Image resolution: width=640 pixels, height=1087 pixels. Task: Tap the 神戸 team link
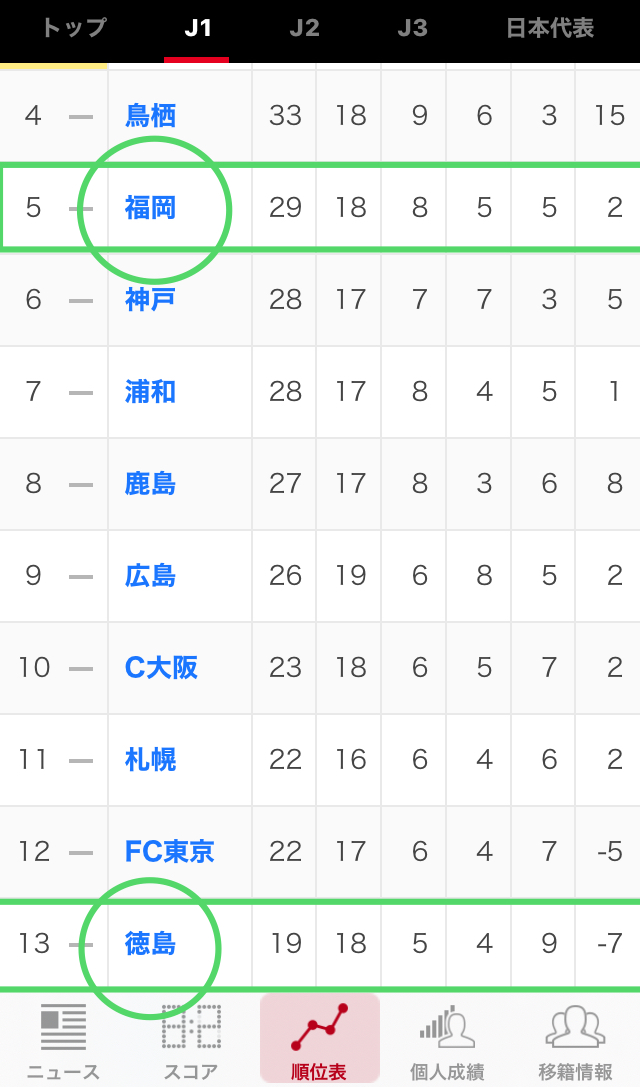click(150, 299)
